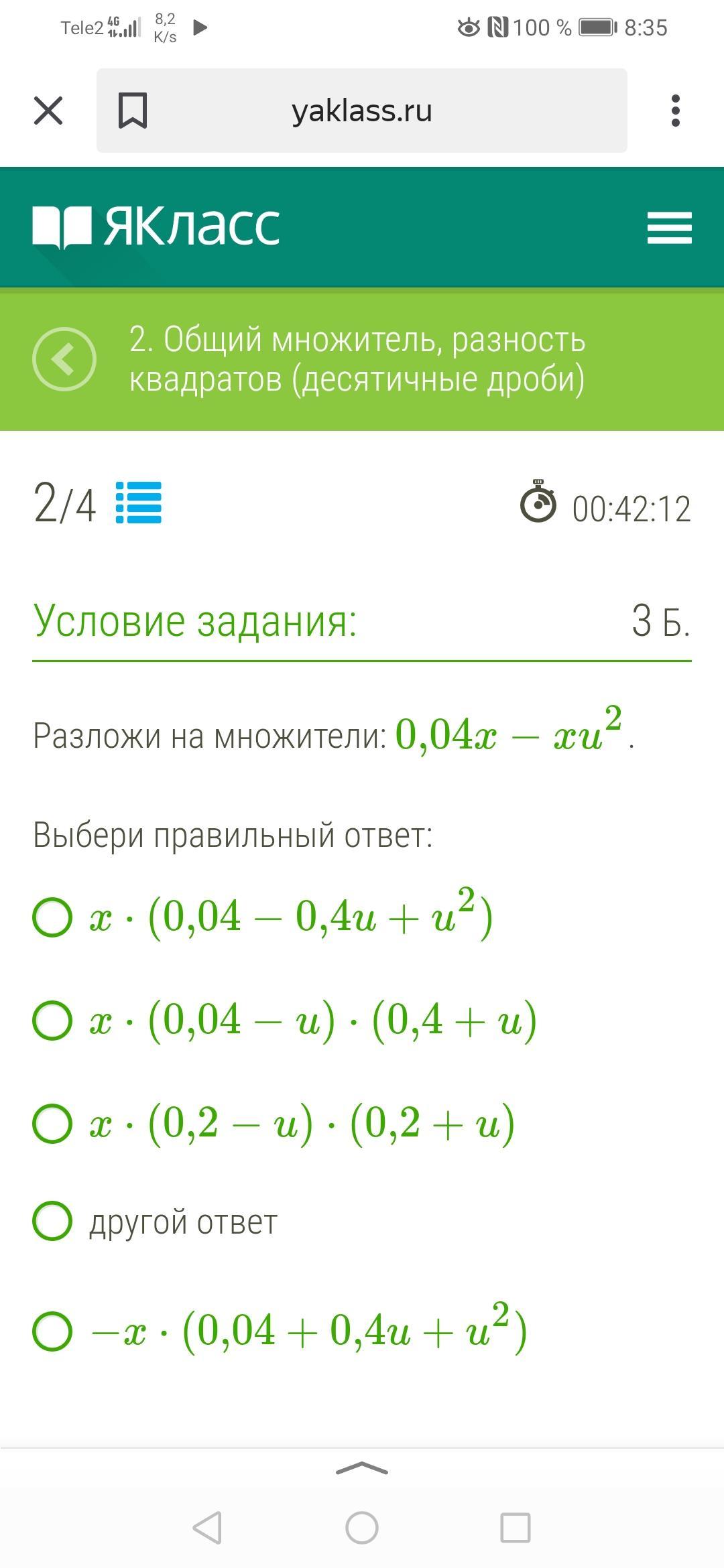
Task: Go back using the green circle arrow
Action: coord(64,359)
